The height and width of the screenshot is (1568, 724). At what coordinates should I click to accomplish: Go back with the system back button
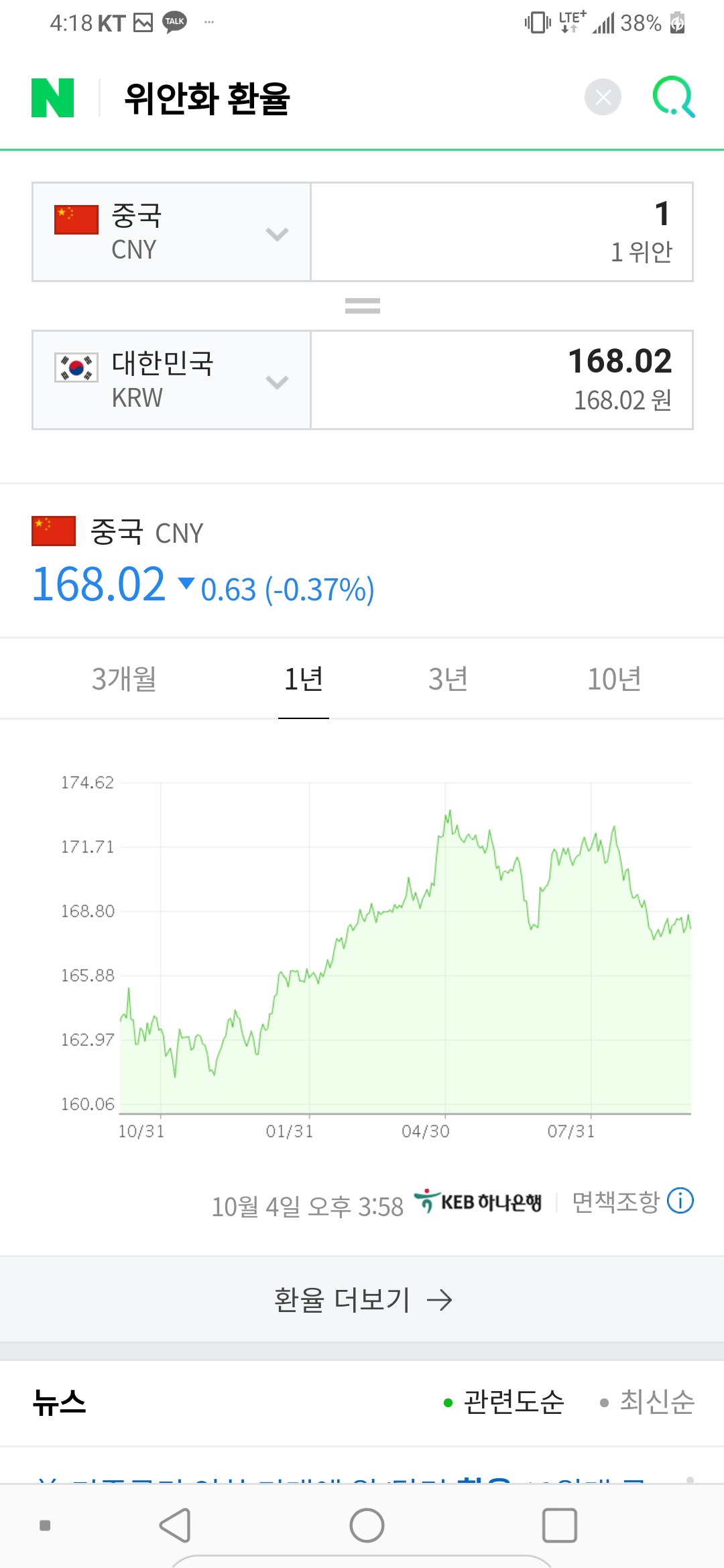click(176, 1526)
